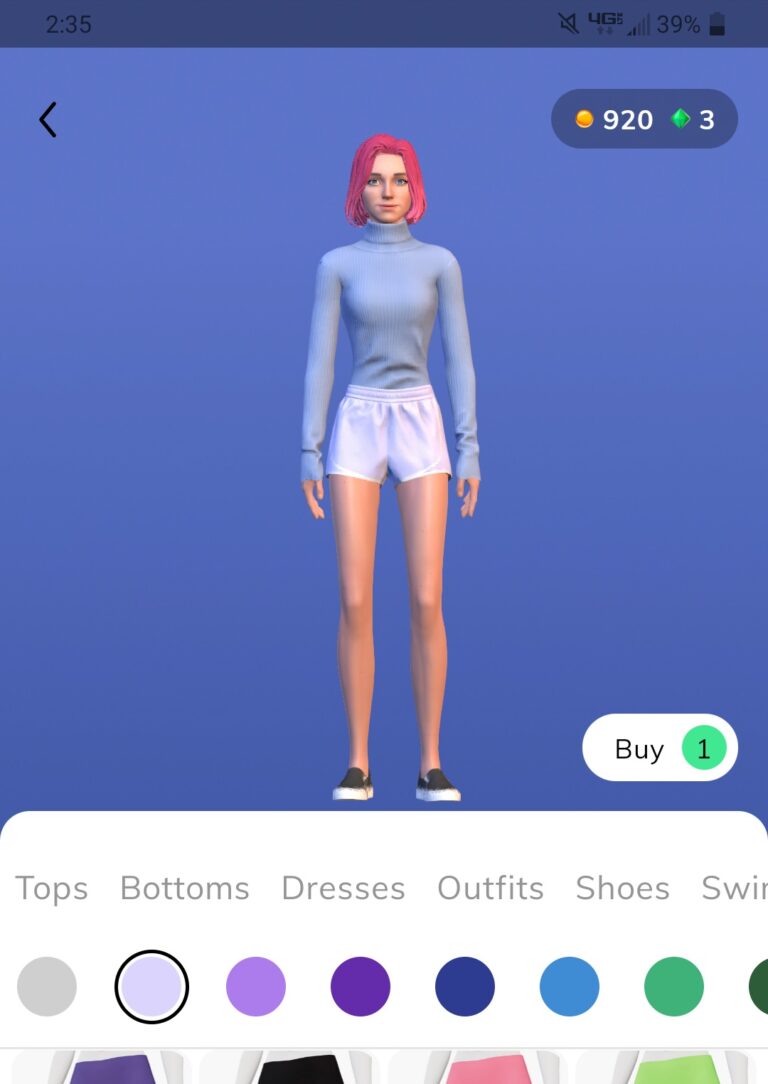The width and height of the screenshot is (768, 1084).
Task: Switch to the Tops tab
Action: click(x=51, y=888)
